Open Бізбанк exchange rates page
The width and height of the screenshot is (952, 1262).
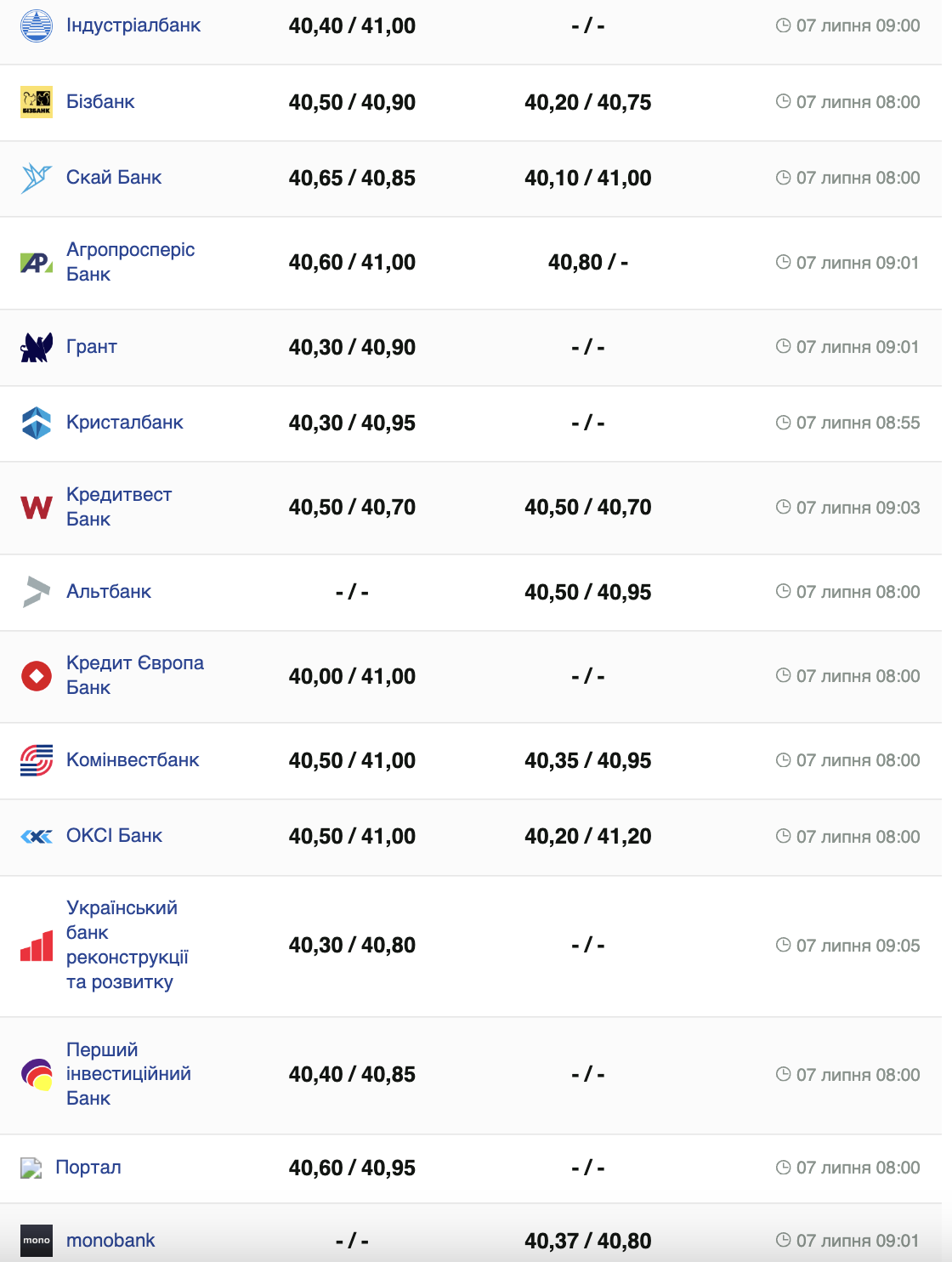100,102
